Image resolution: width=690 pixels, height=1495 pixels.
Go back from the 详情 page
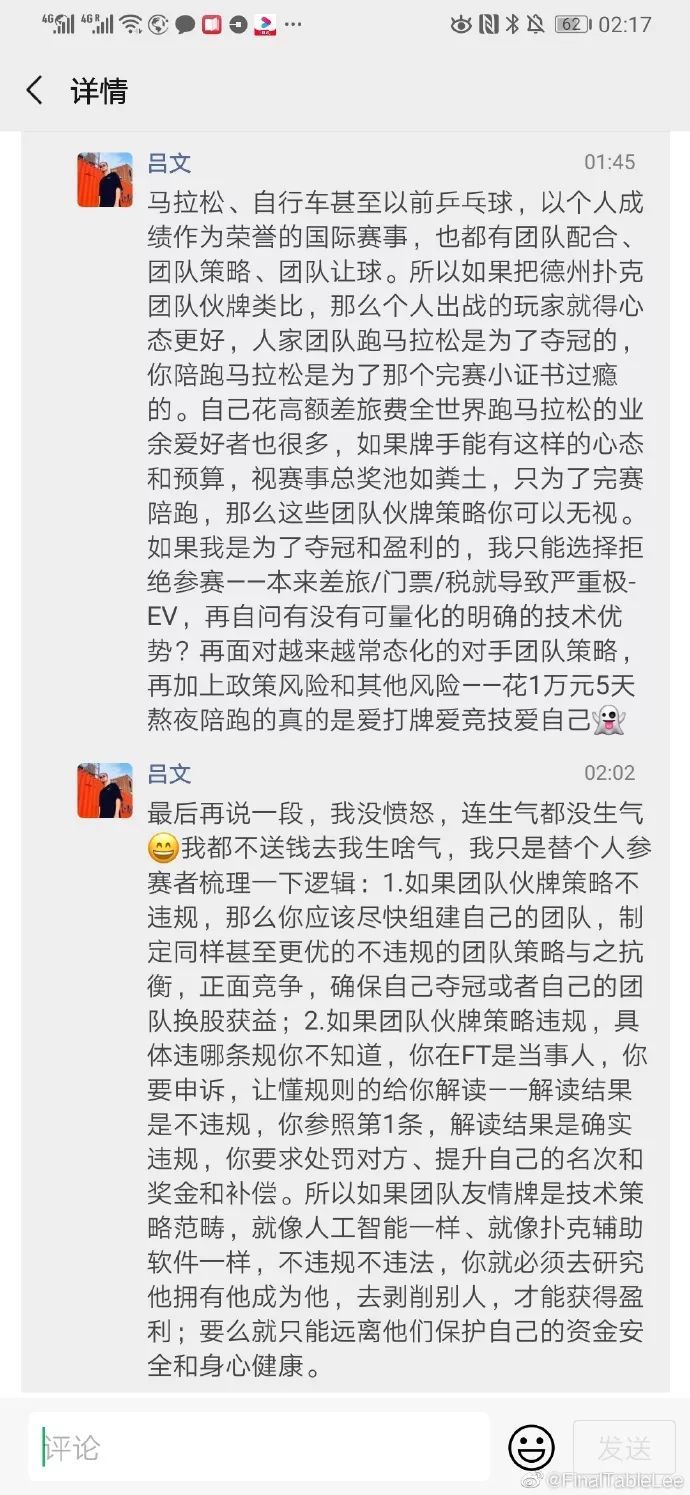tap(35, 91)
